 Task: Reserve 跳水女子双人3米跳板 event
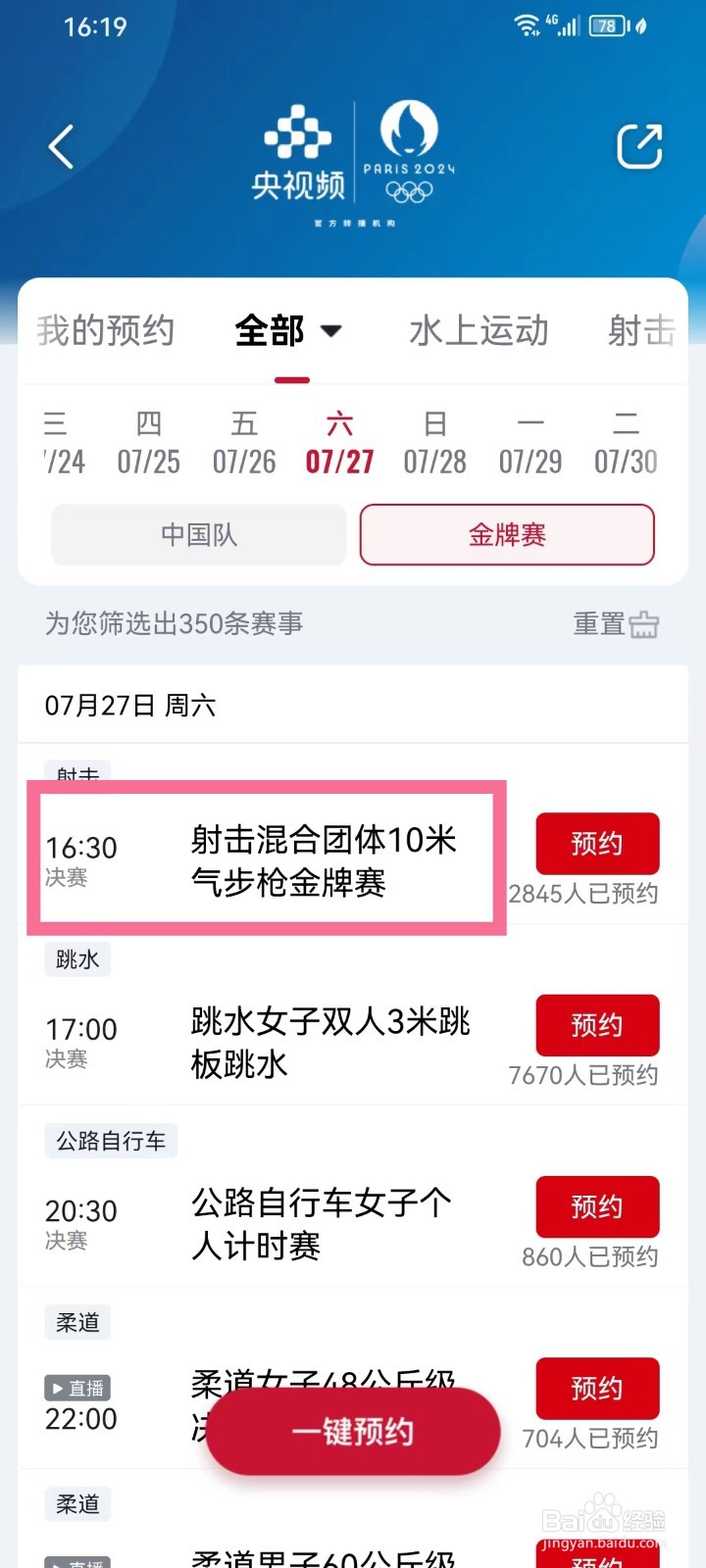point(597,1025)
